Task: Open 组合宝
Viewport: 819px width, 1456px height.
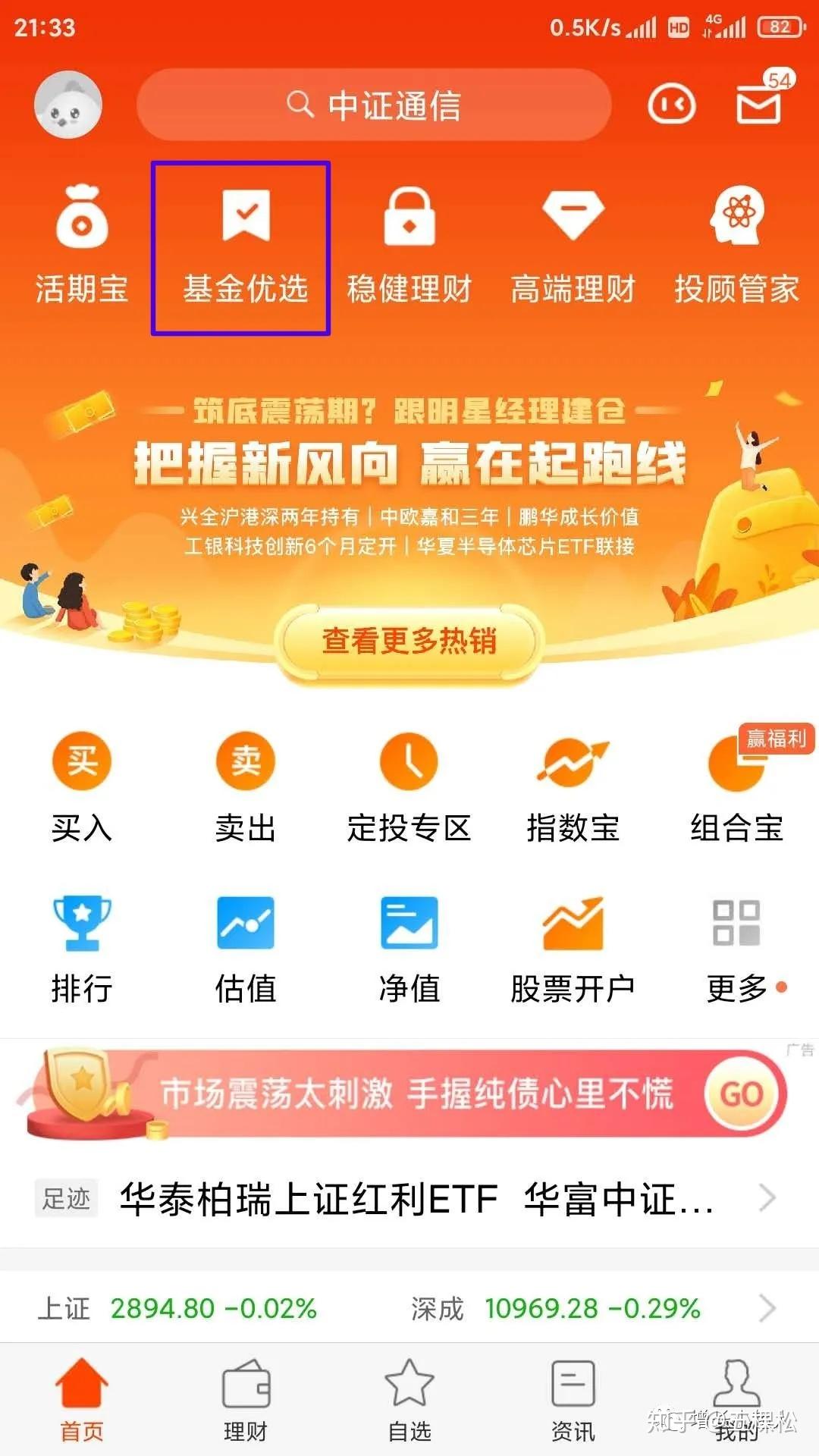Action: point(737,788)
